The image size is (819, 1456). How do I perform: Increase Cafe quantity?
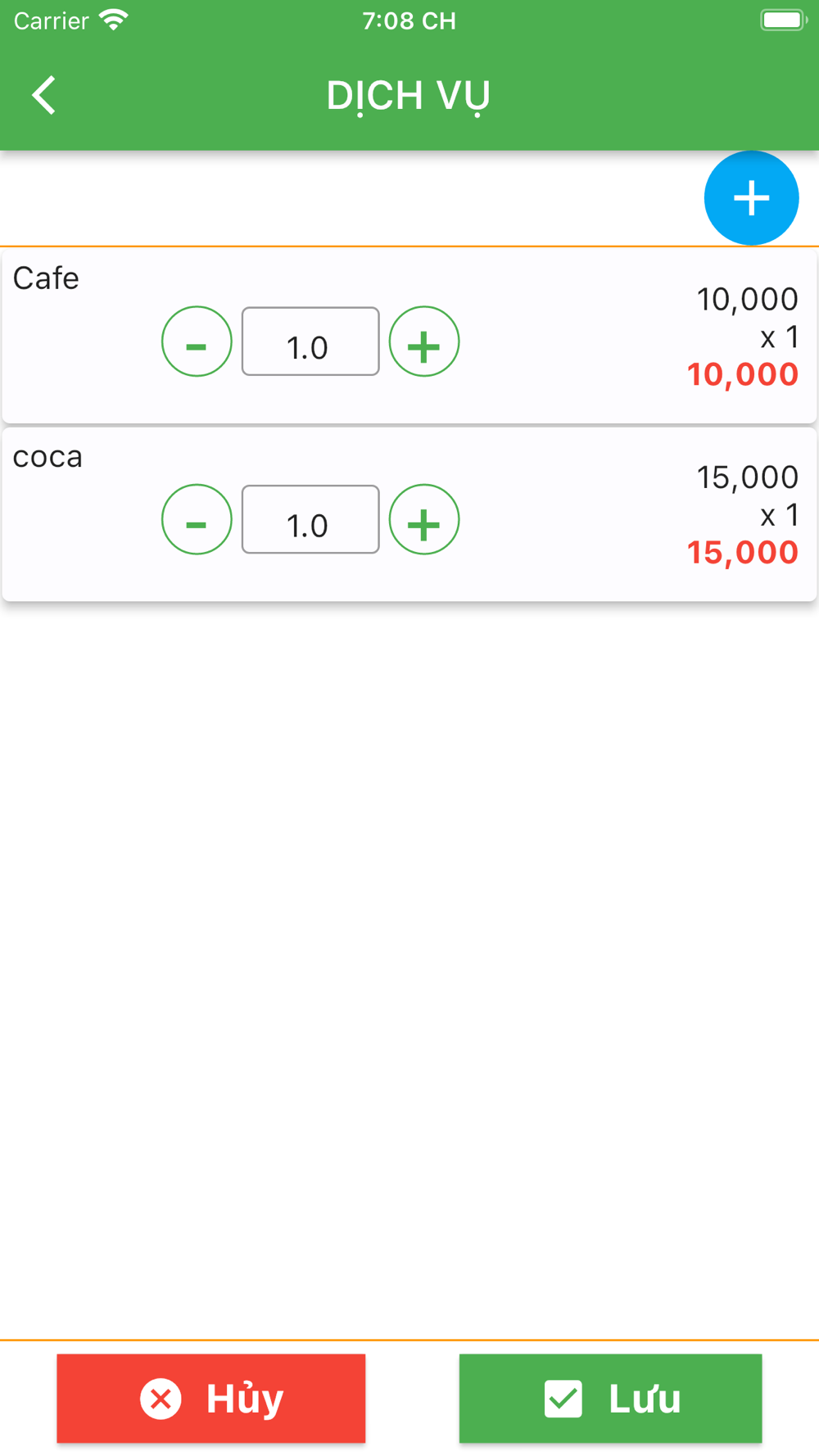(424, 341)
